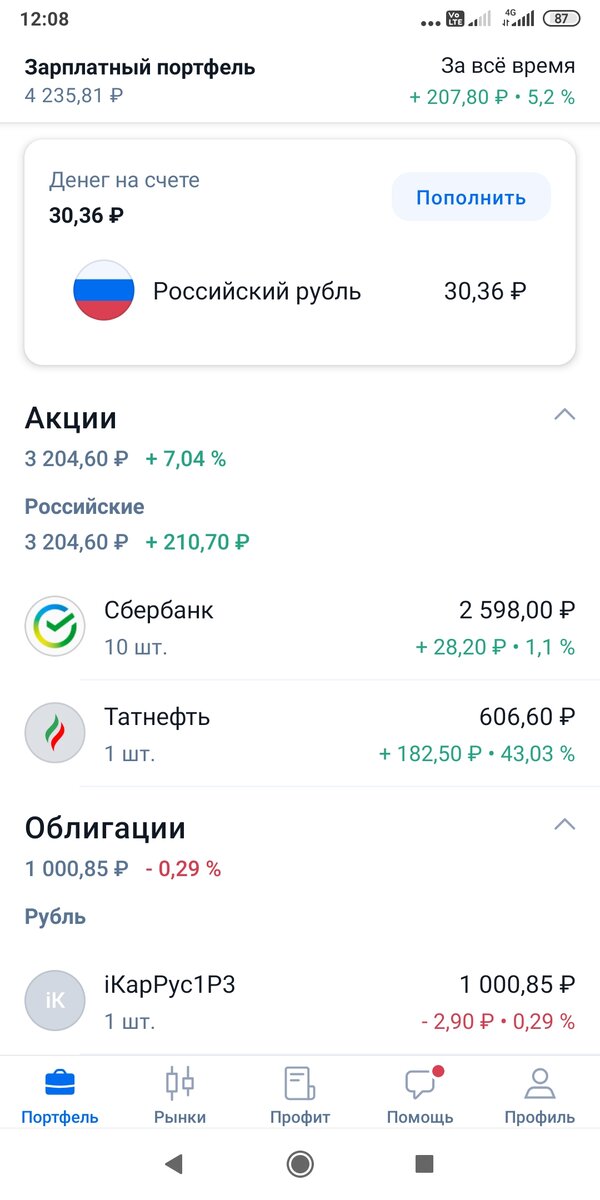Image resolution: width=600 pixels, height=1200 pixels.
Task: Tap the Пополнить button to add funds
Action: (x=471, y=197)
